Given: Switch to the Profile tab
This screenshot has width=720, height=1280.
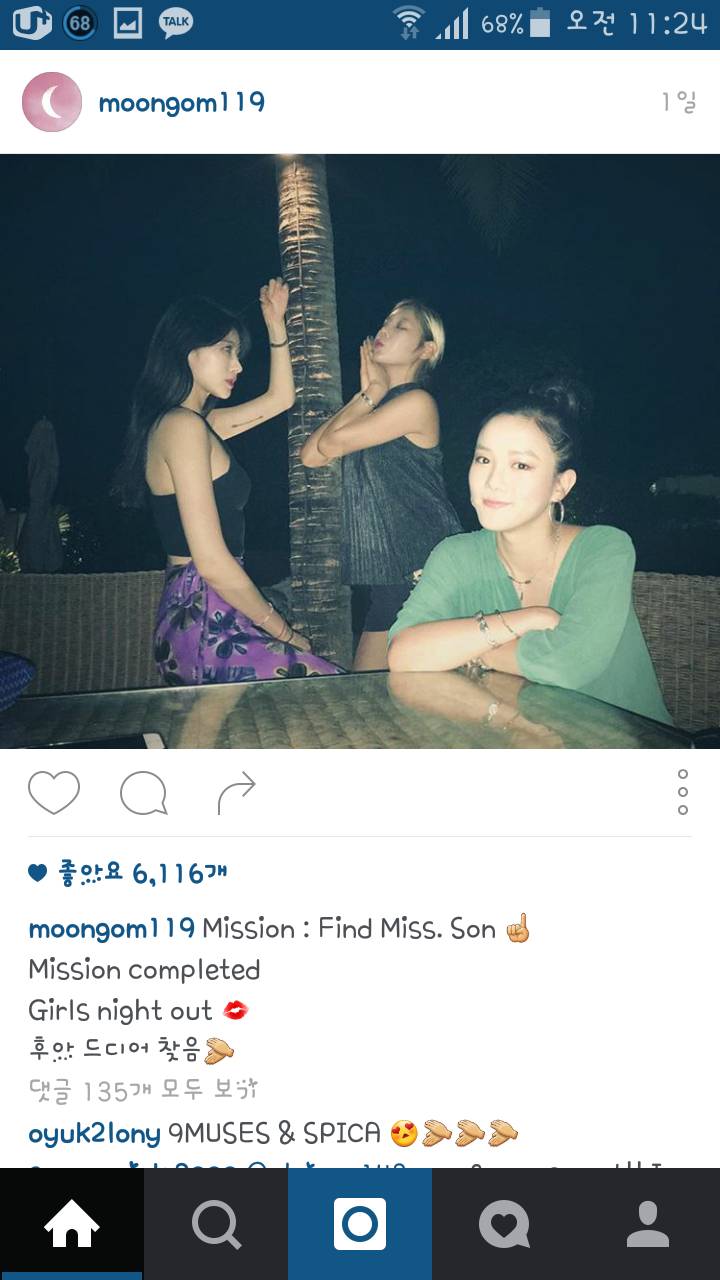Looking at the screenshot, I should (x=648, y=1224).
